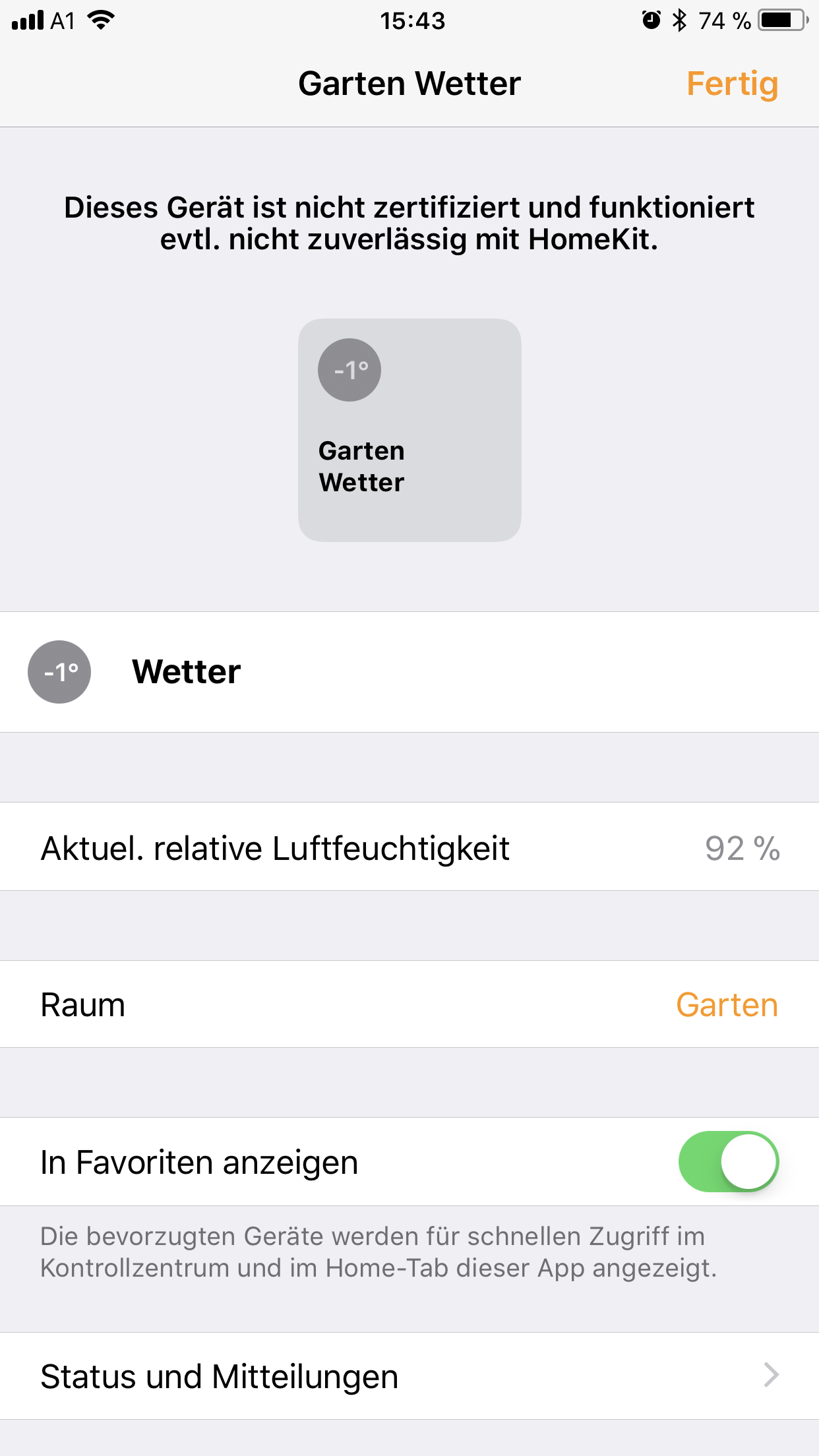The width and height of the screenshot is (819, 1456).
Task: Tap the Garten Wetter accessory tile
Action: tap(409, 430)
